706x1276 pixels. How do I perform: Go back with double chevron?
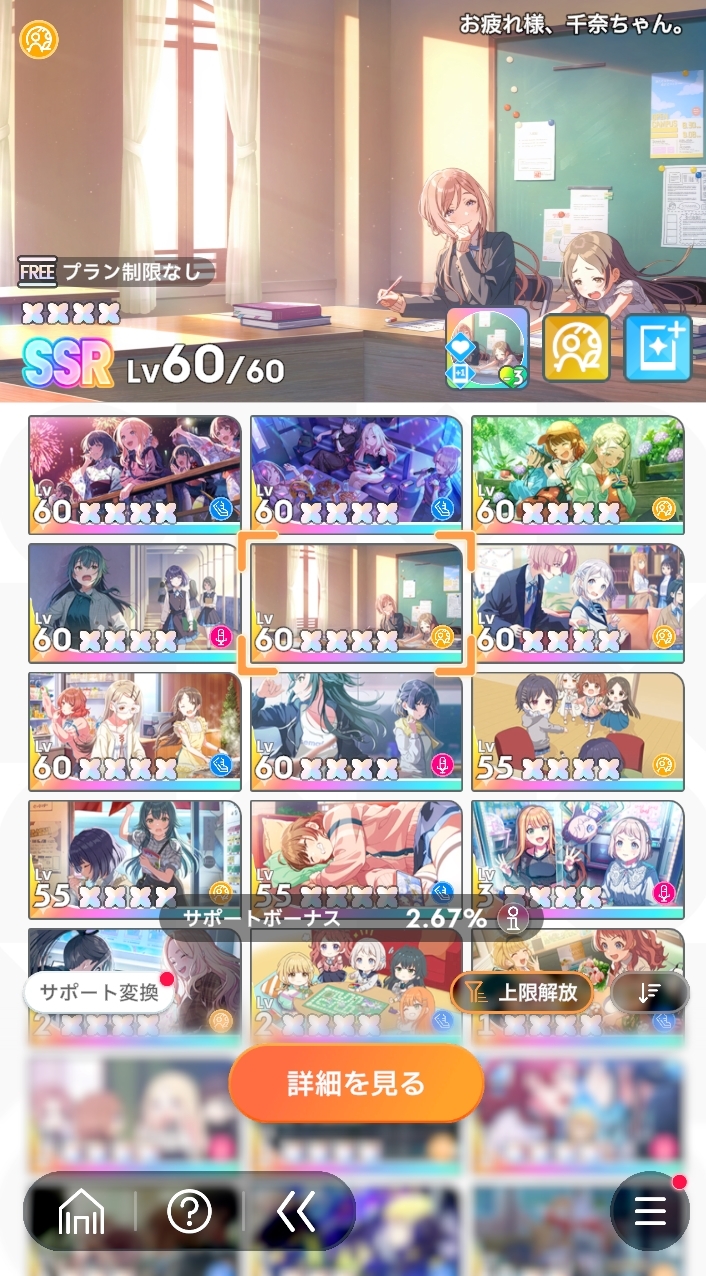[x=296, y=1213]
